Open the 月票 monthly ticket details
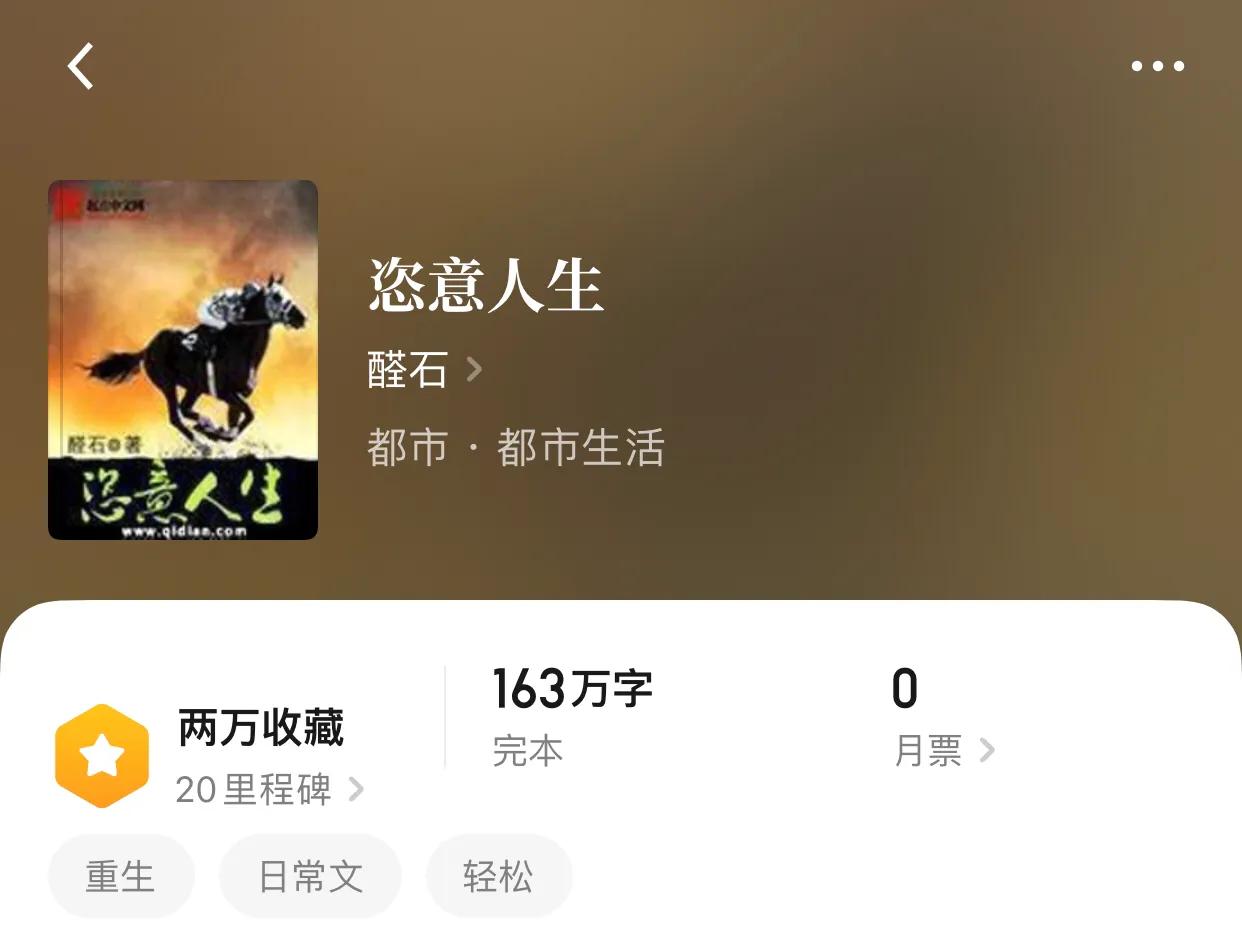 tap(943, 750)
